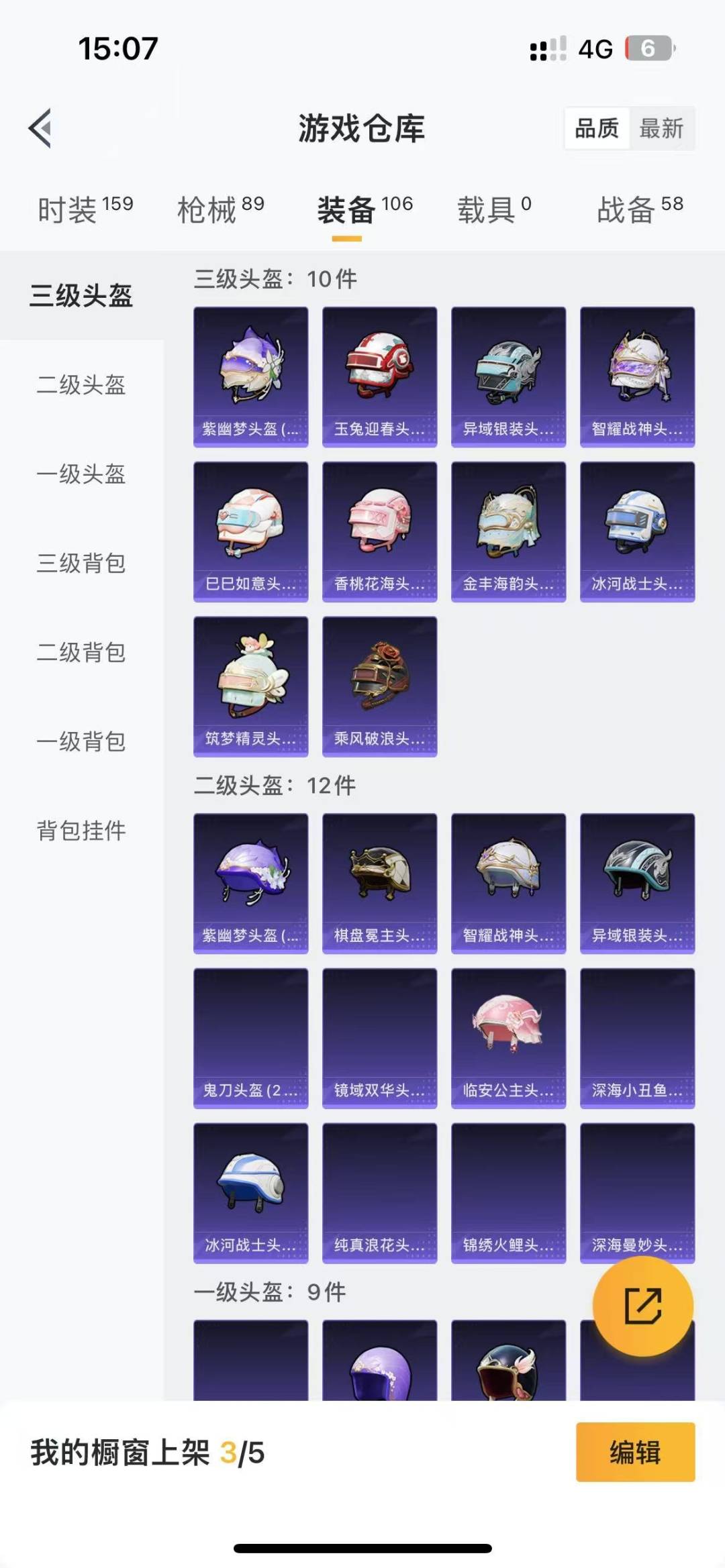Open the 玉兔迎春头盔 item
The image size is (725, 1568).
click(379, 376)
